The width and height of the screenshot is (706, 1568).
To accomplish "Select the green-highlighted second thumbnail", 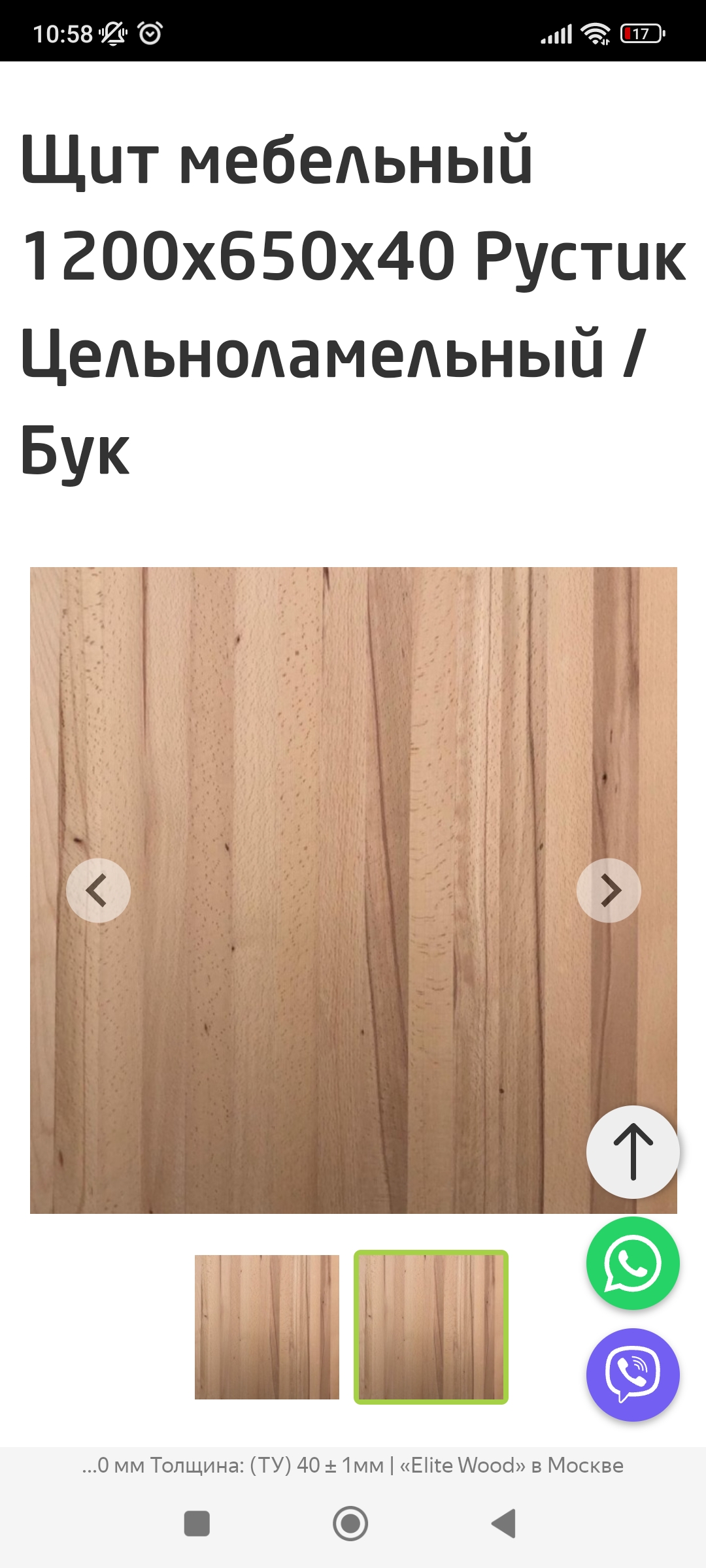I will point(431,1327).
